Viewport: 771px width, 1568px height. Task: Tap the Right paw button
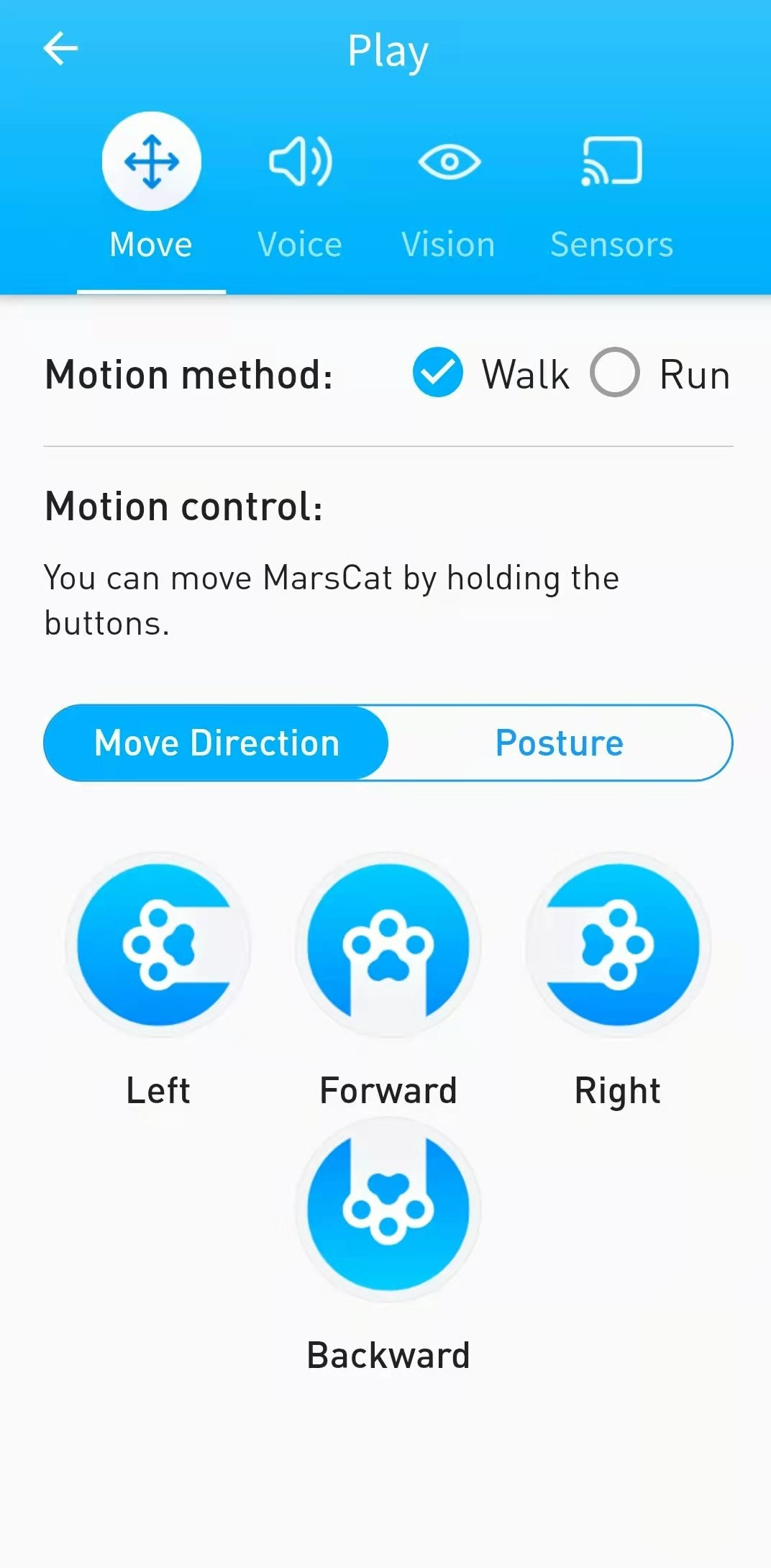[x=619, y=945]
